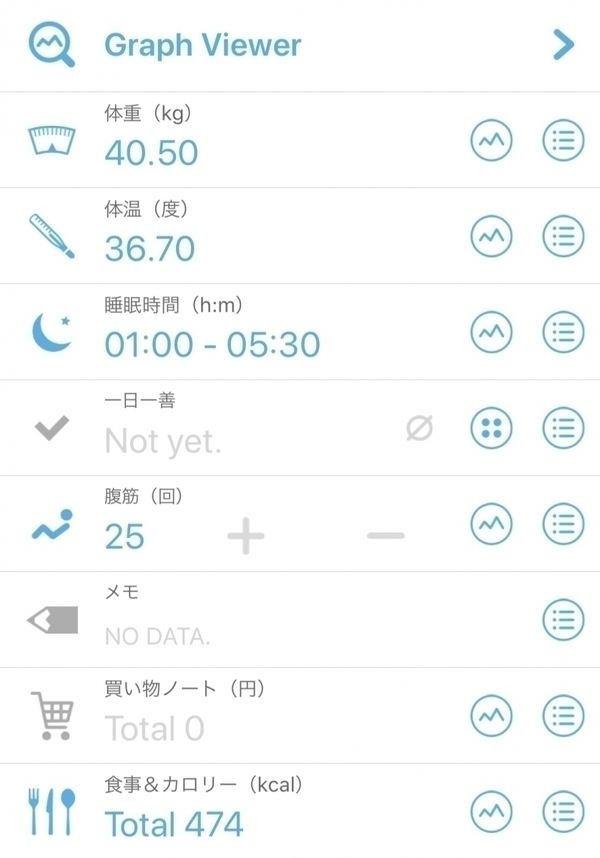
Task: Increase 腹筋 count with the plus
Action: (246, 536)
